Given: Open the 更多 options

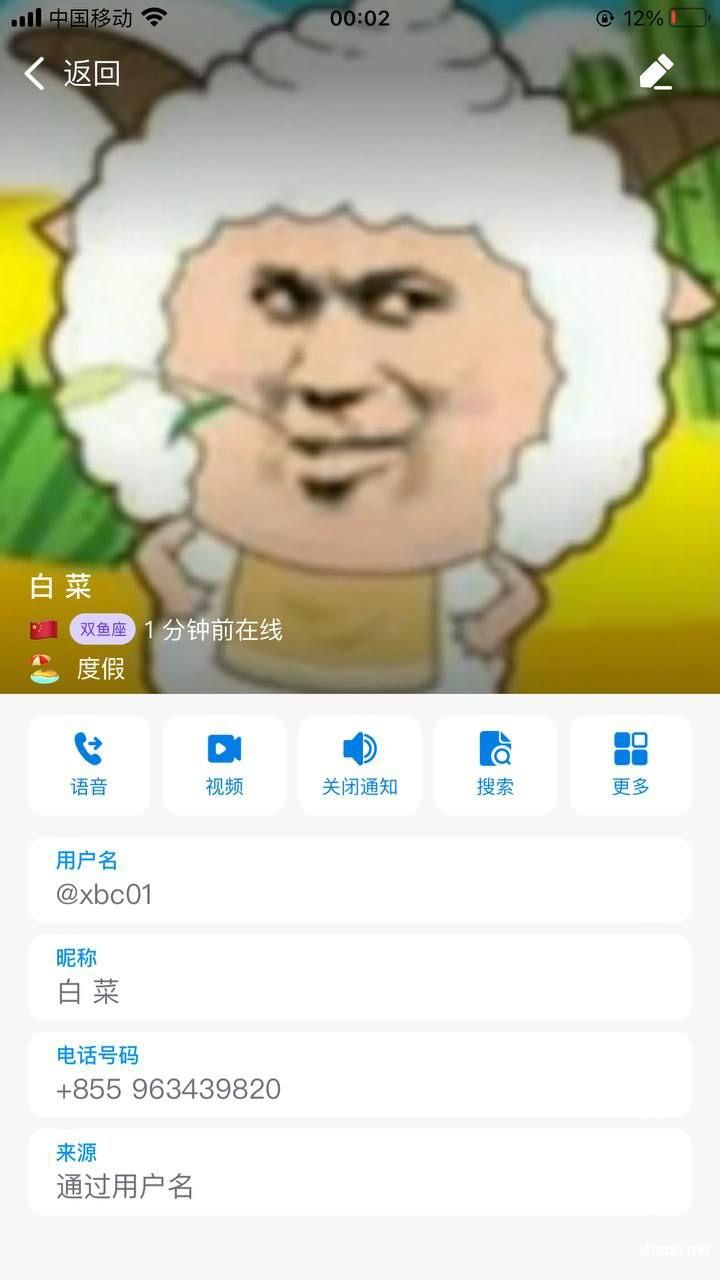Looking at the screenshot, I should (631, 765).
